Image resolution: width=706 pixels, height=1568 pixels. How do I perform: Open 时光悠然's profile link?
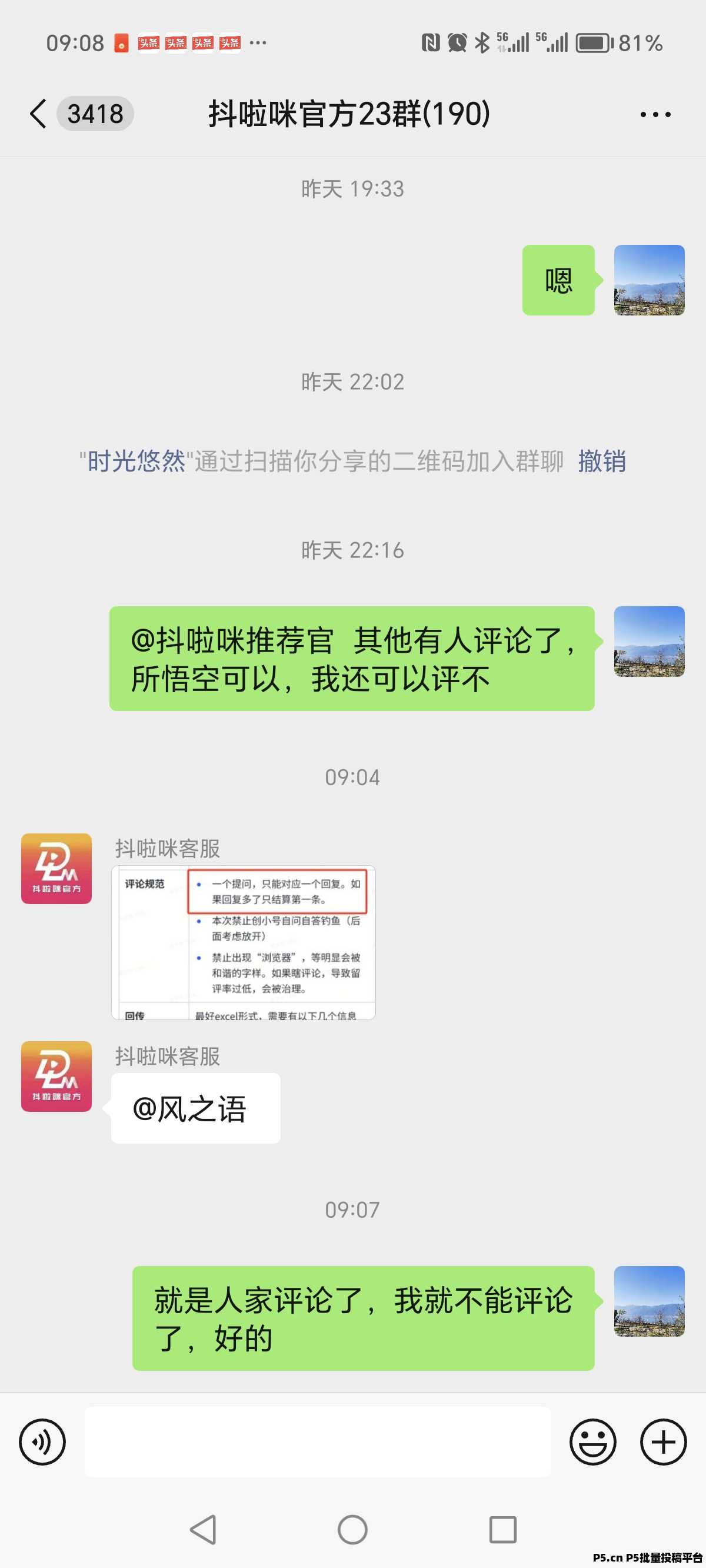coord(136,461)
